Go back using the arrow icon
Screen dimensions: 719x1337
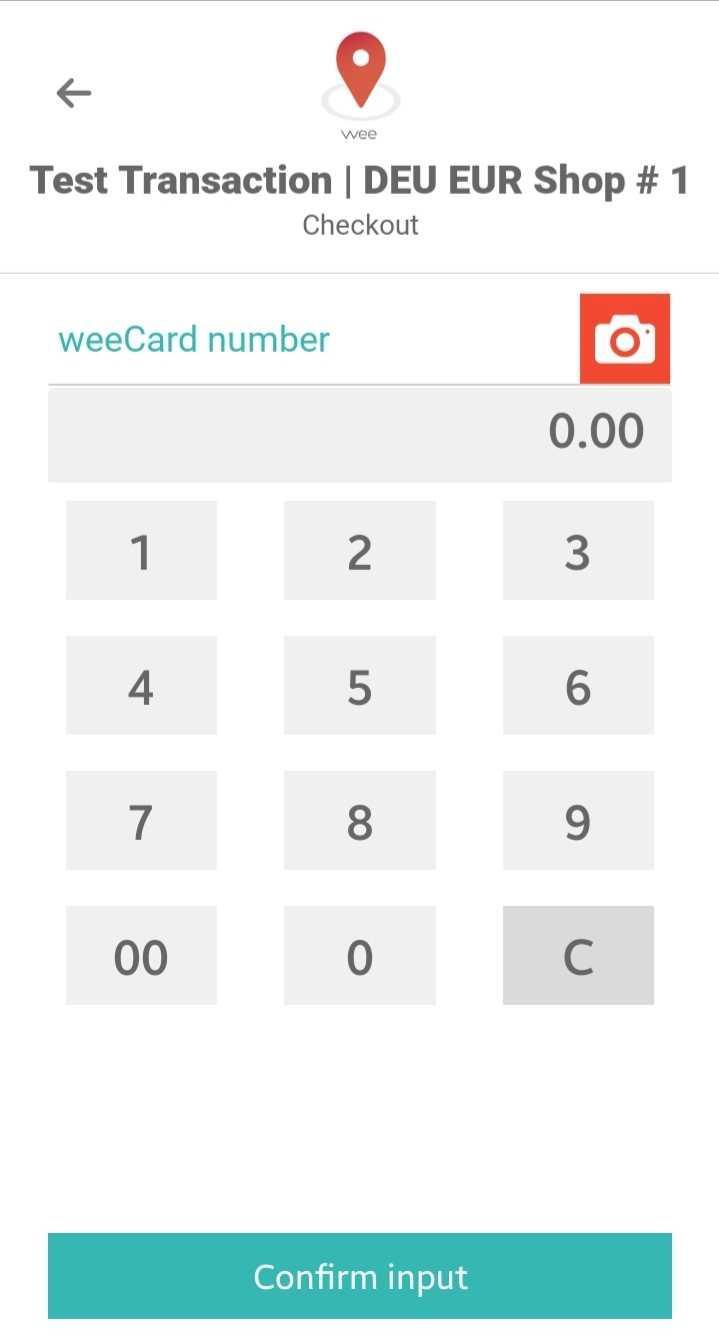coord(74,93)
